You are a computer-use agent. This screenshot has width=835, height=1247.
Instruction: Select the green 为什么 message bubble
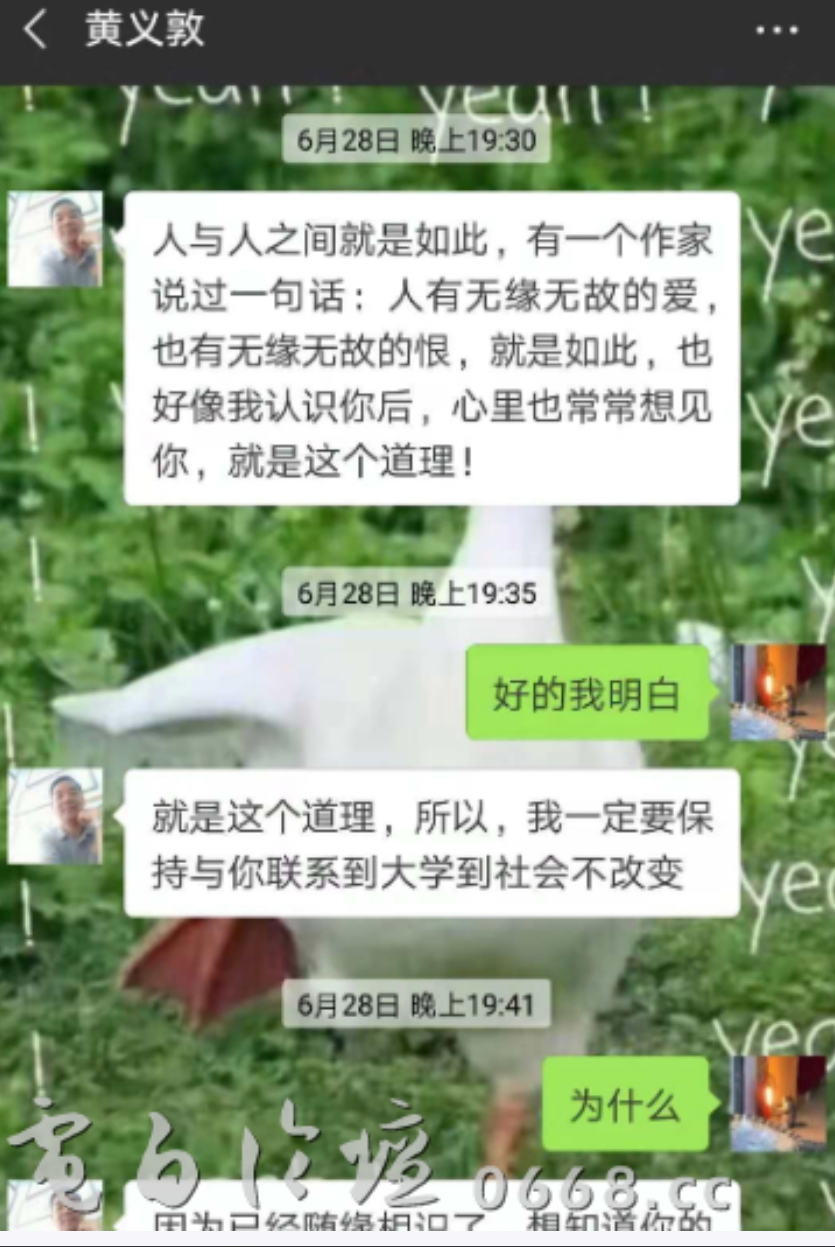click(624, 1104)
